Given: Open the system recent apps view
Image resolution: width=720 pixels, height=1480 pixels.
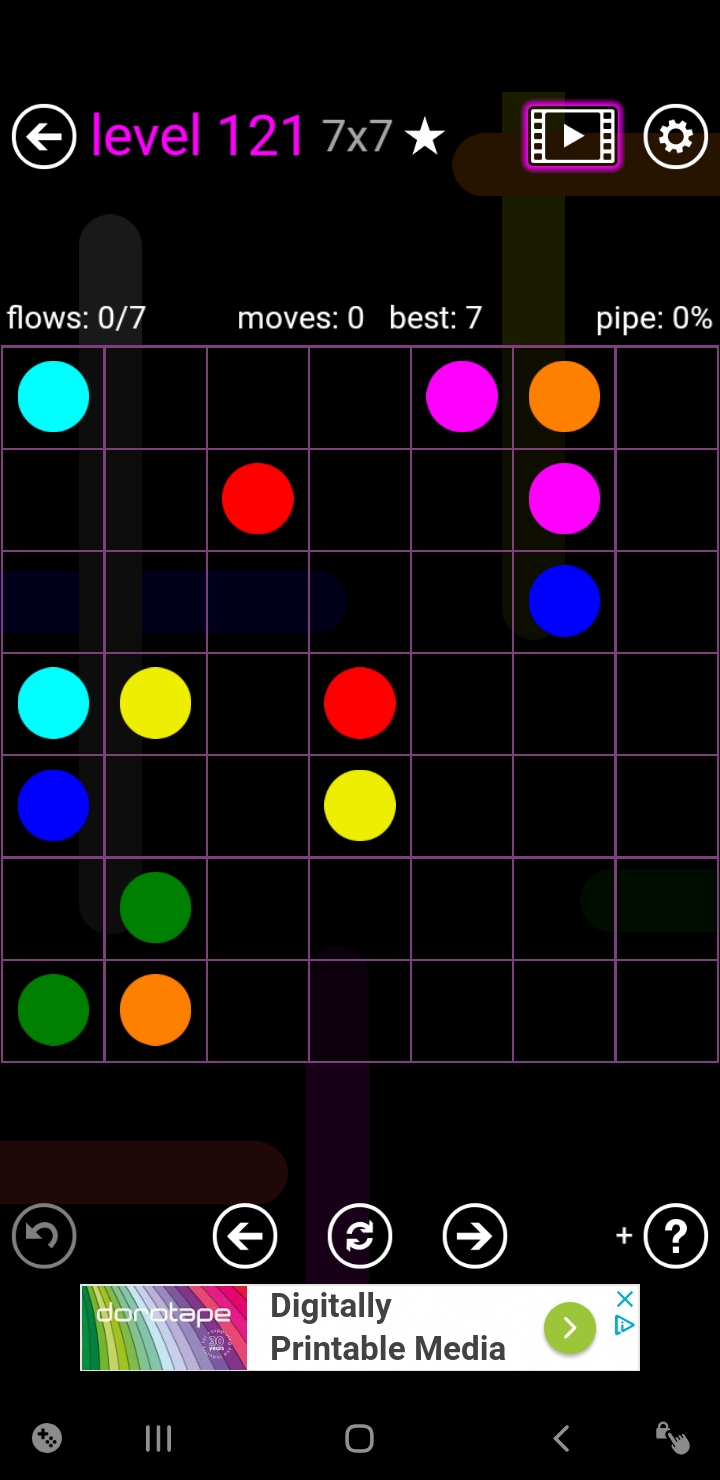Looking at the screenshot, I should [x=158, y=1438].
